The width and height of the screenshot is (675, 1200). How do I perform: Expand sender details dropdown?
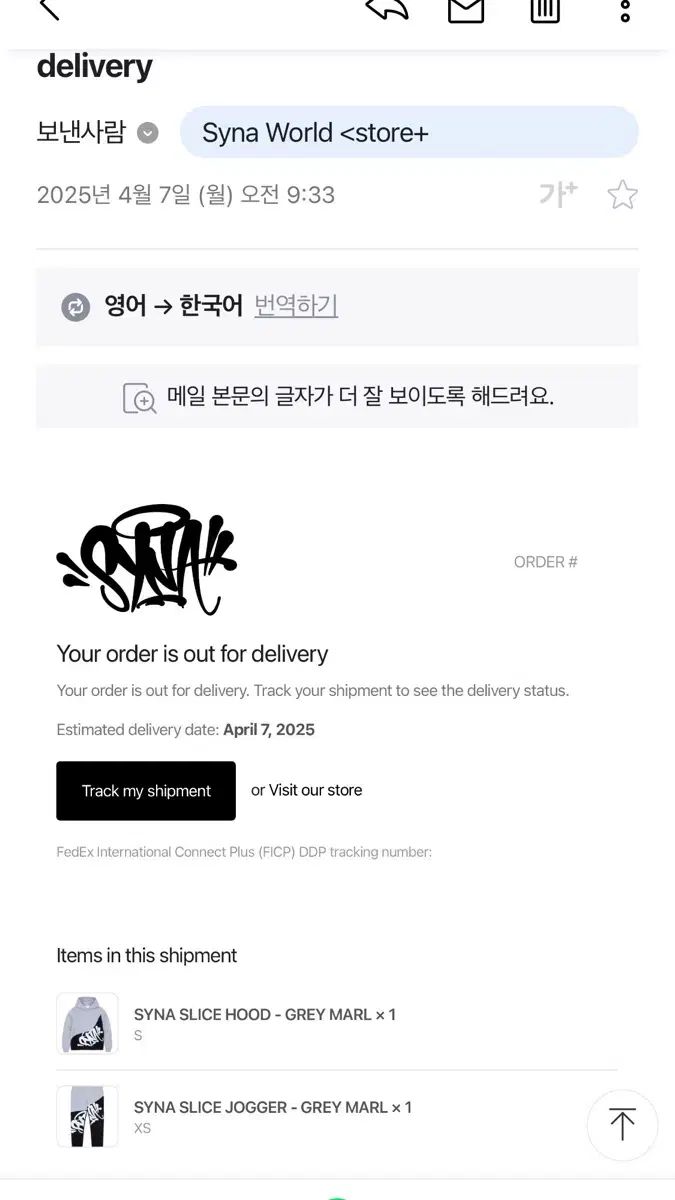[147, 133]
